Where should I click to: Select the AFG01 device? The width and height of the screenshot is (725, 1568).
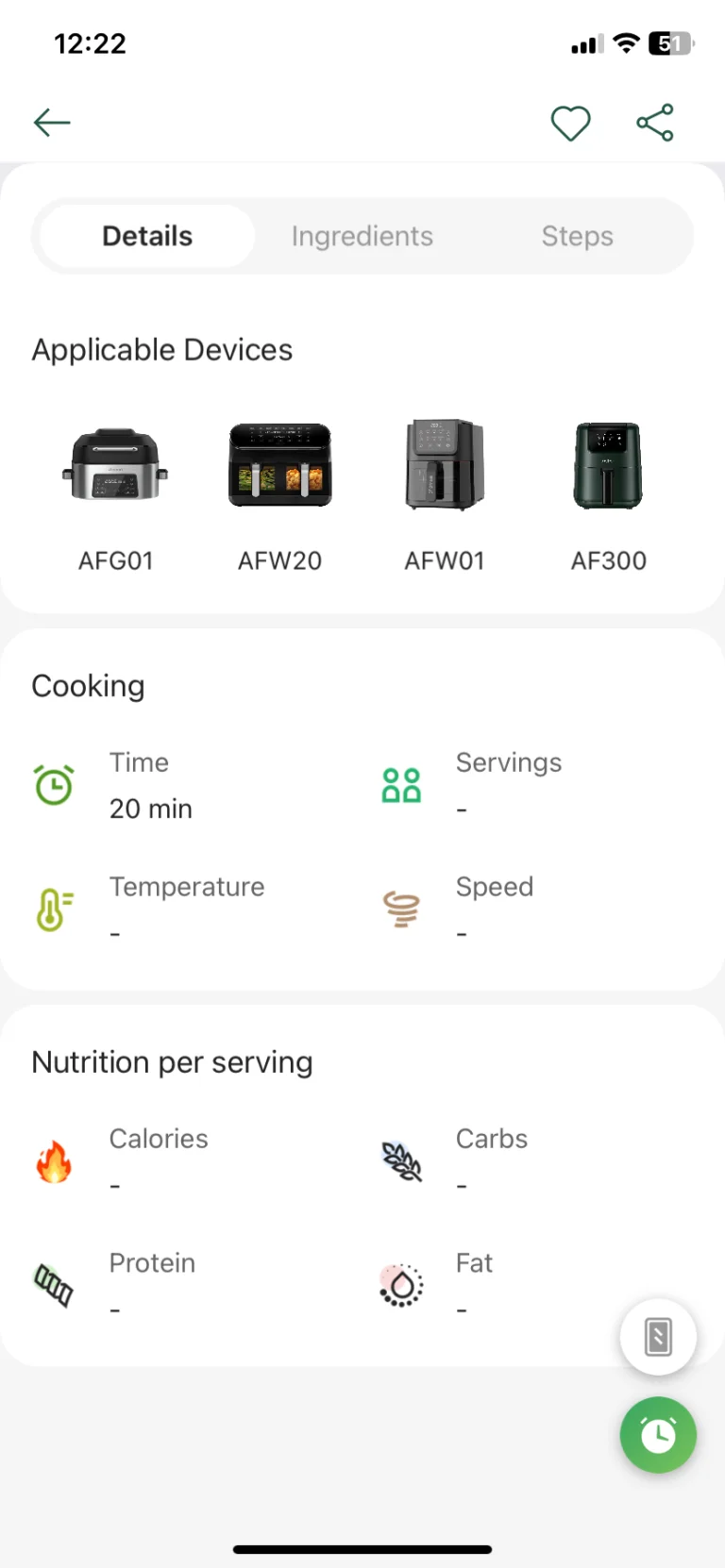pyautogui.click(x=116, y=465)
